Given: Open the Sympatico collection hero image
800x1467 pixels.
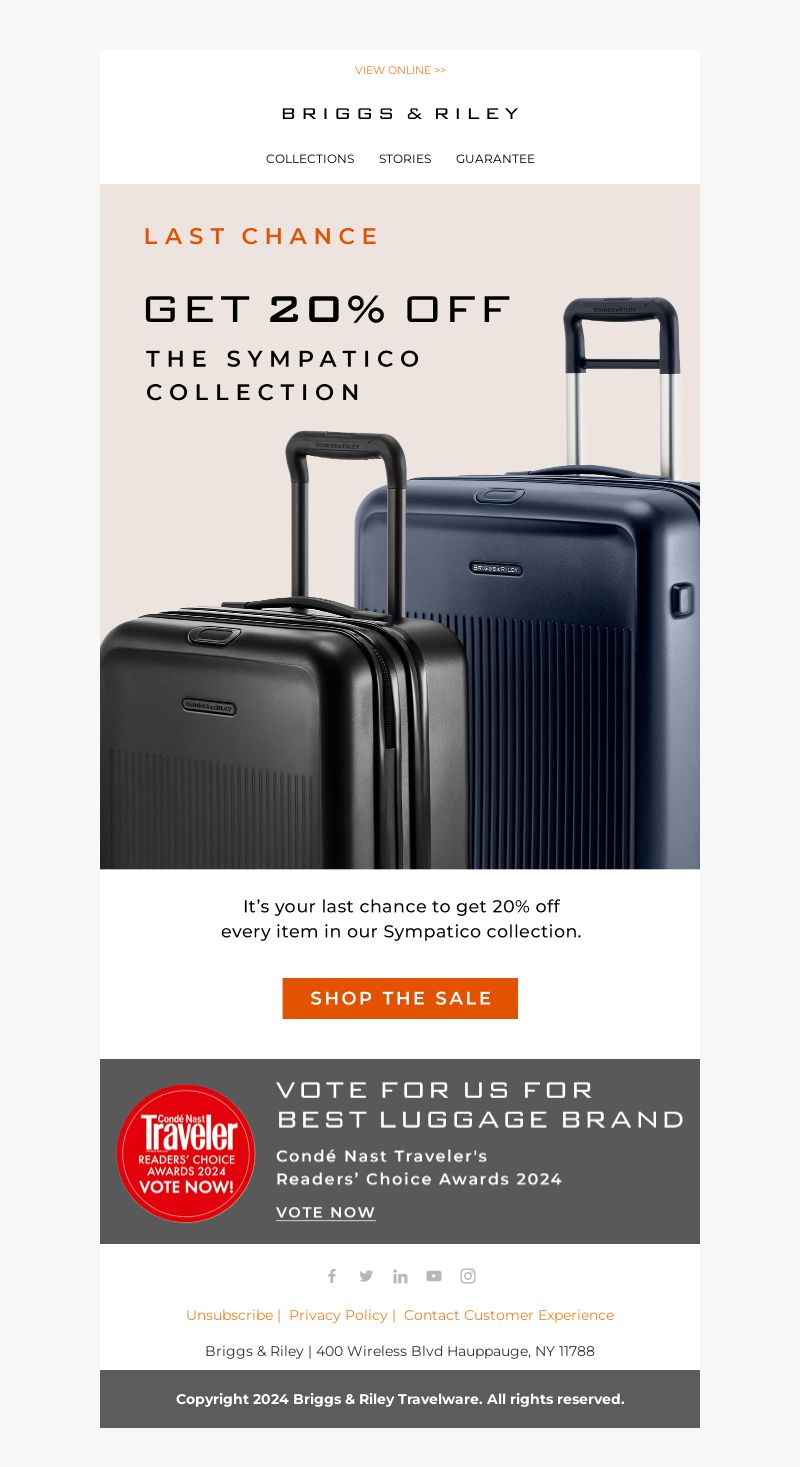Looking at the screenshot, I should point(400,600).
